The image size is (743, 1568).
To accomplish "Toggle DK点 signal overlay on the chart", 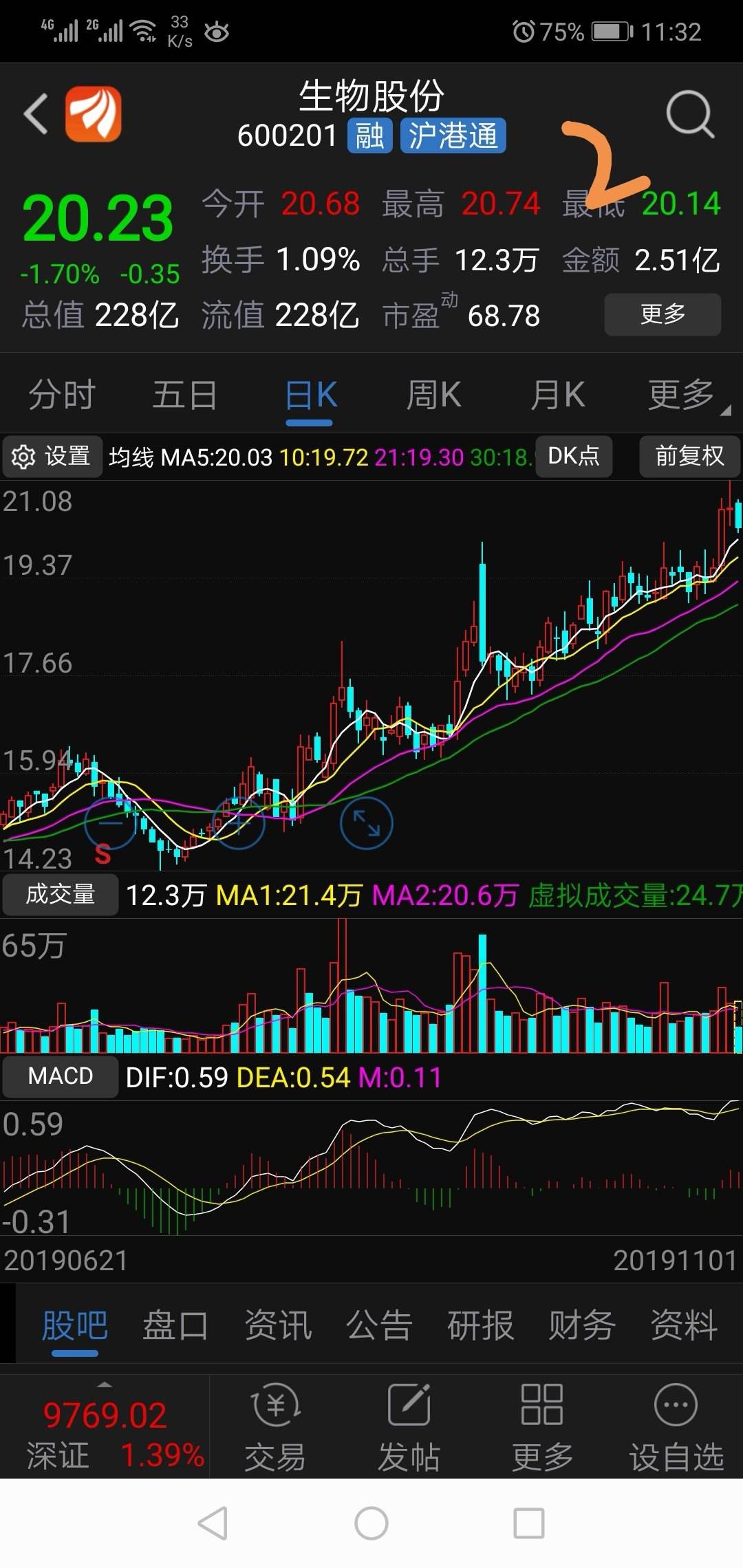I will (x=574, y=456).
